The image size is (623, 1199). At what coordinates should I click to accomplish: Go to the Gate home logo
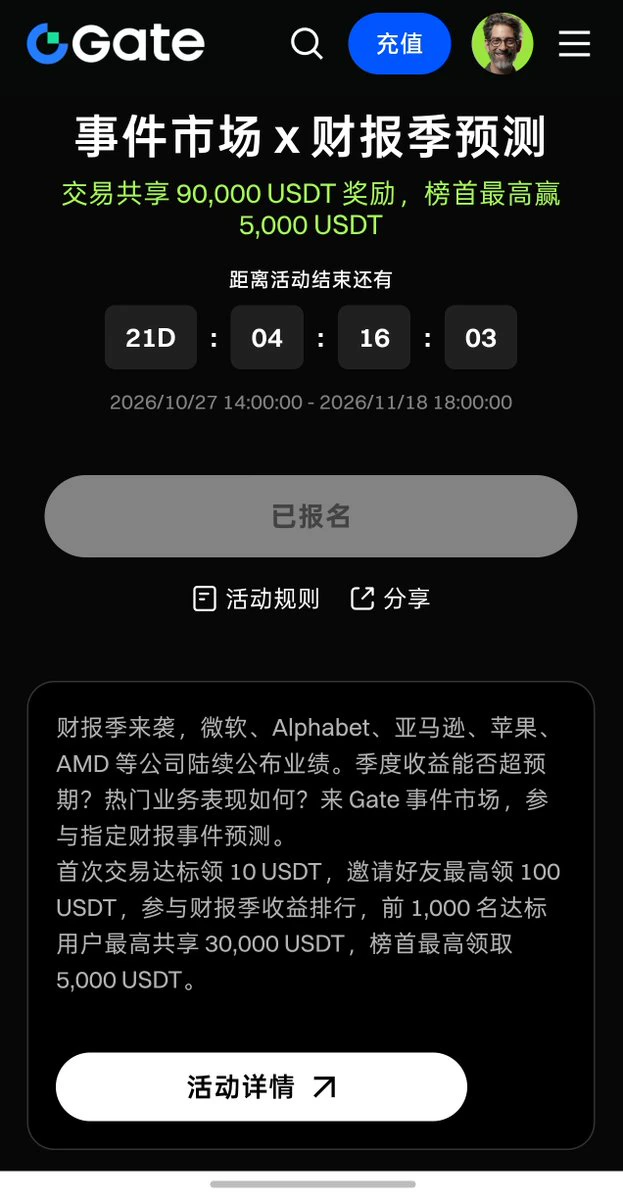point(115,43)
